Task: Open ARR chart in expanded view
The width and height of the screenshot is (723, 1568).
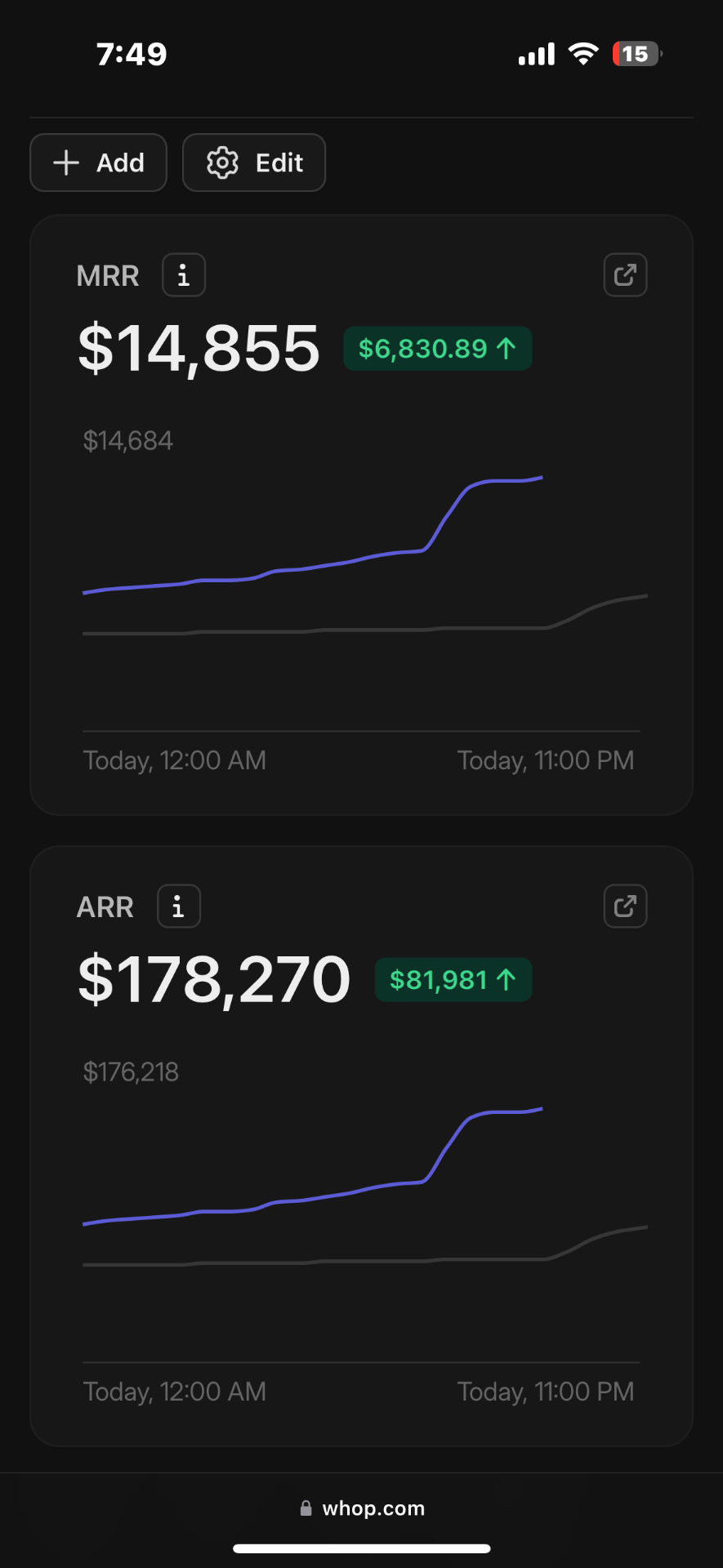Action: [x=625, y=906]
